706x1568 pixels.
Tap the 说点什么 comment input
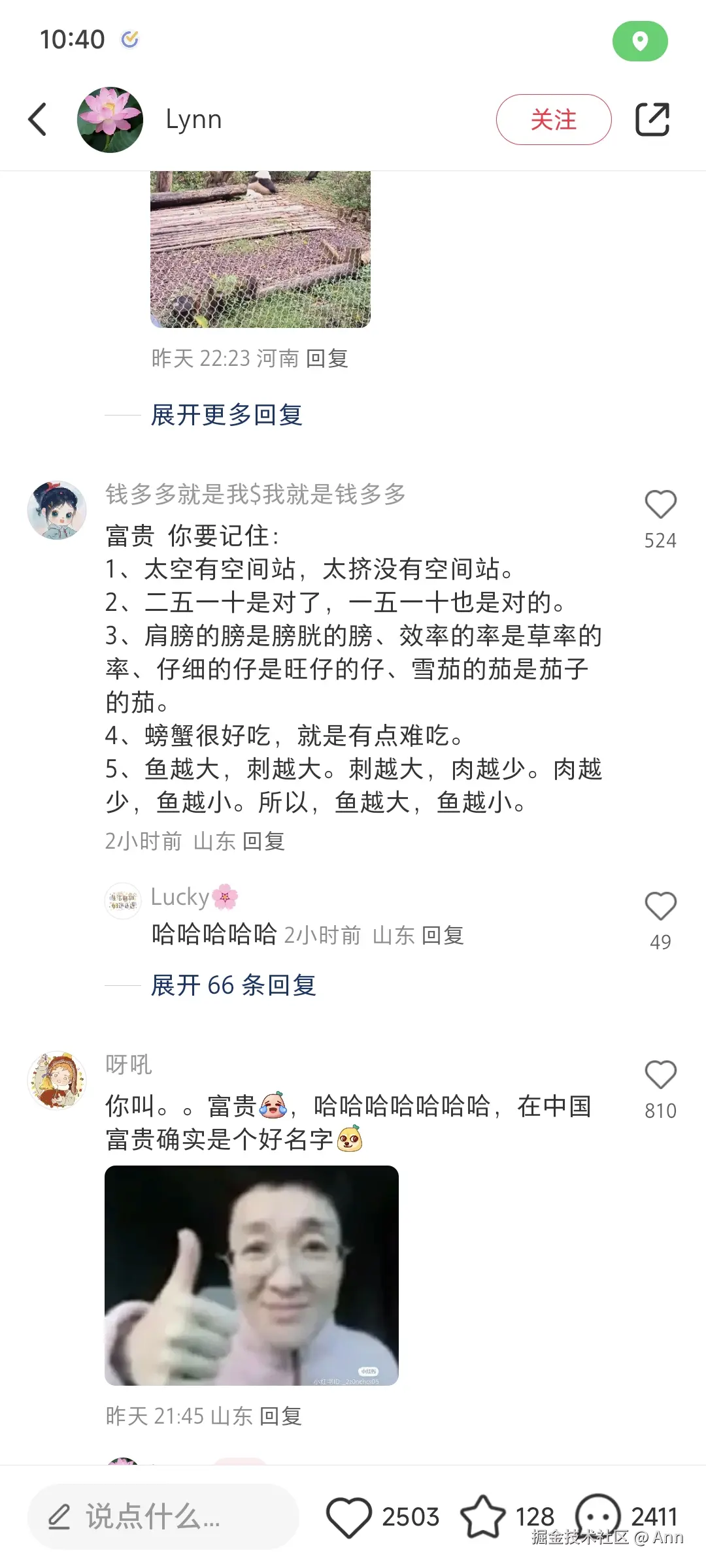(x=163, y=1516)
